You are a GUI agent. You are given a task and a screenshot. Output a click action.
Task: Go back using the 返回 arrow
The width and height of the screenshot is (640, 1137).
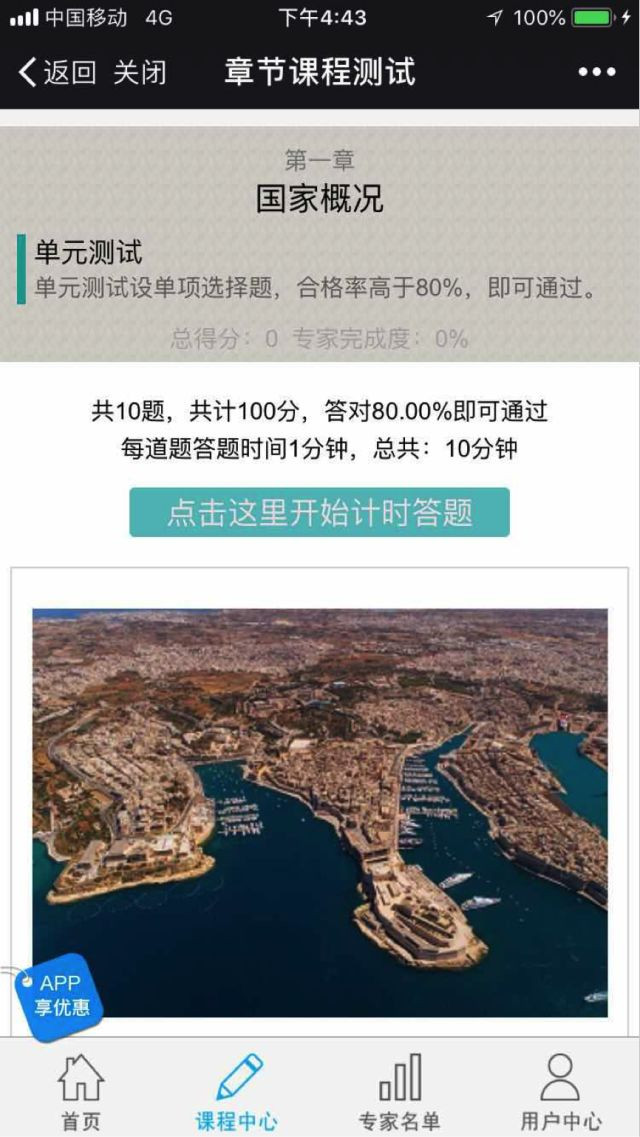click(x=56, y=72)
